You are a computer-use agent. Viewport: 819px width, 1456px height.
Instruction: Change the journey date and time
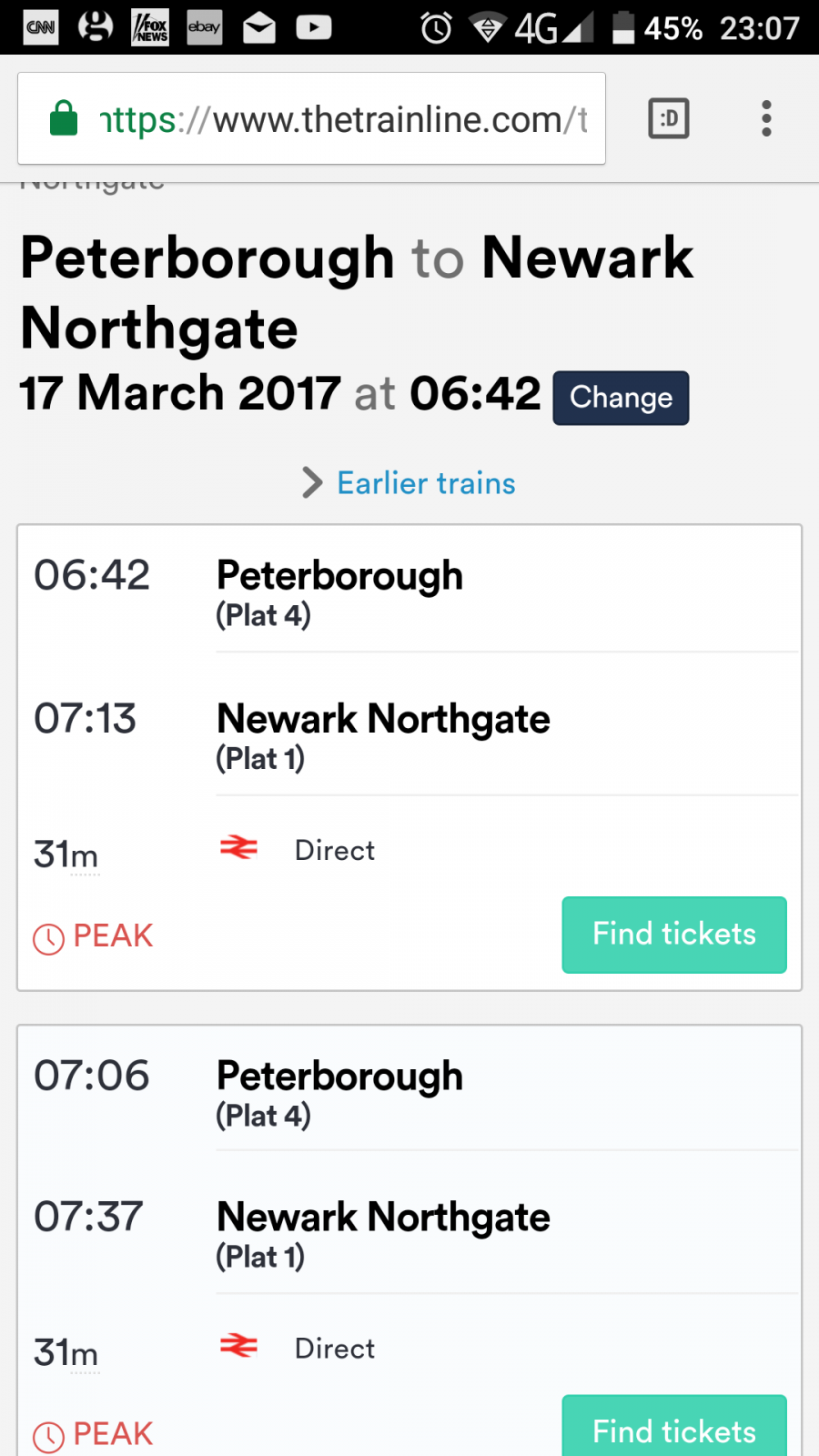[621, 398]
